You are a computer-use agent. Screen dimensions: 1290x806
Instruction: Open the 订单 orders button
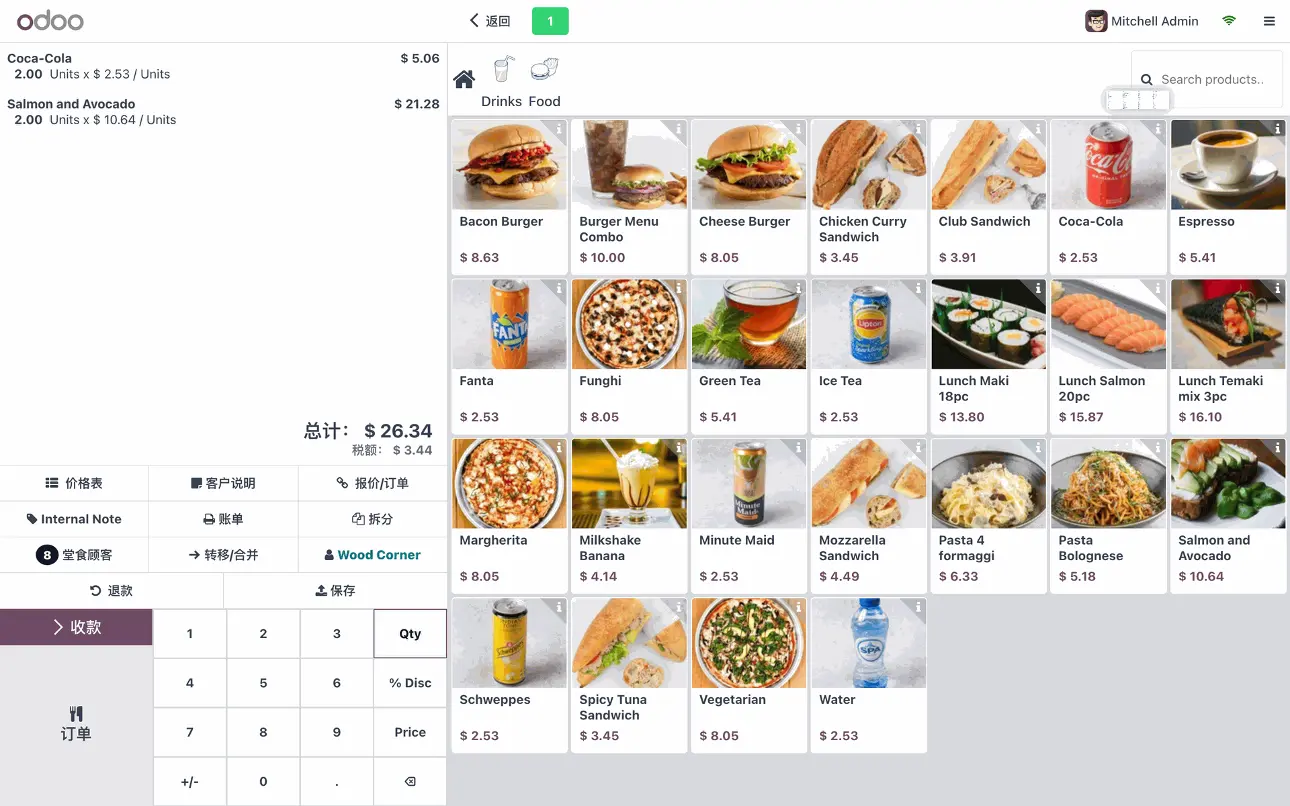[76, 723]
